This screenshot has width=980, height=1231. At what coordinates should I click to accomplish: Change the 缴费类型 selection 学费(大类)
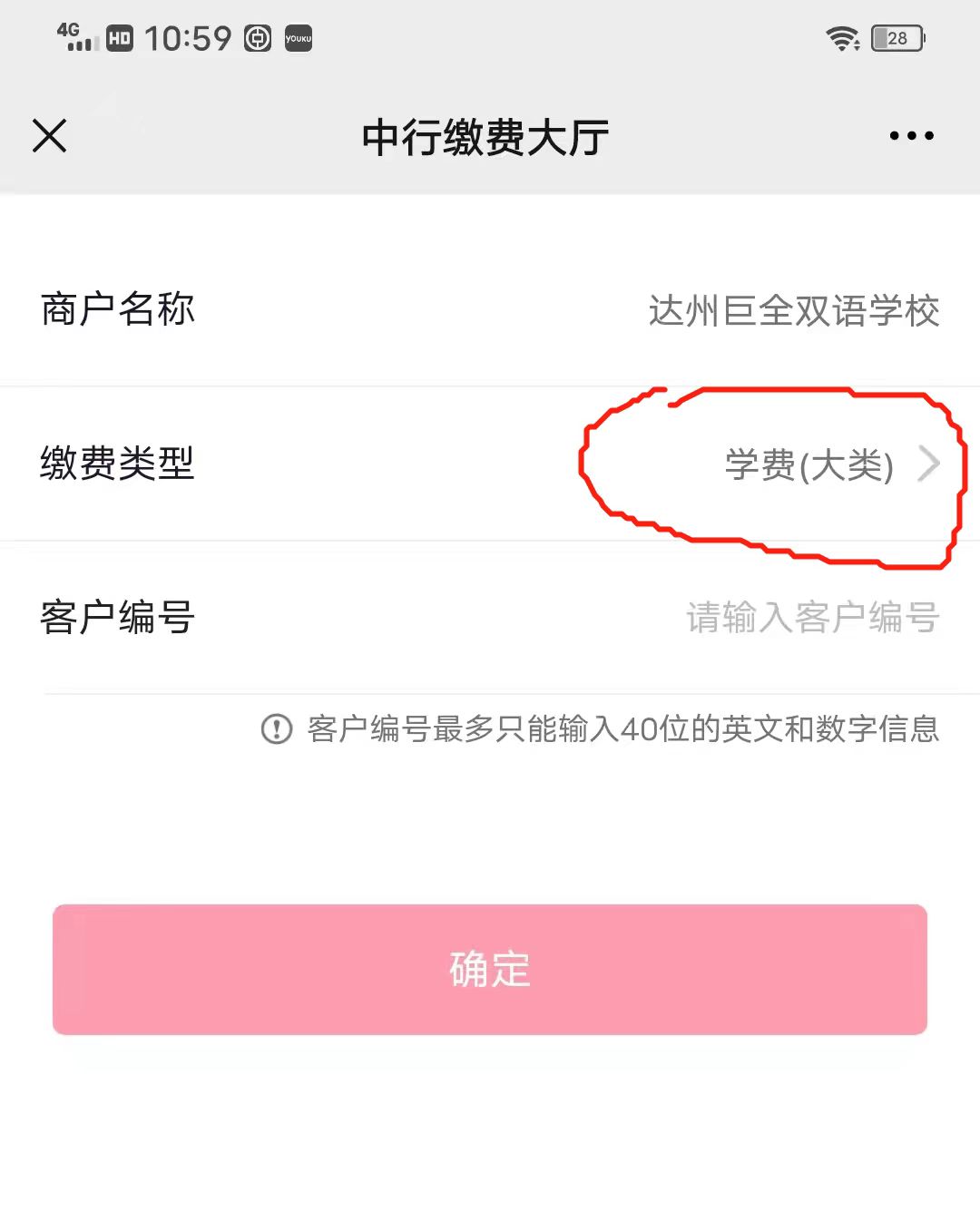[x=830, y=465]
